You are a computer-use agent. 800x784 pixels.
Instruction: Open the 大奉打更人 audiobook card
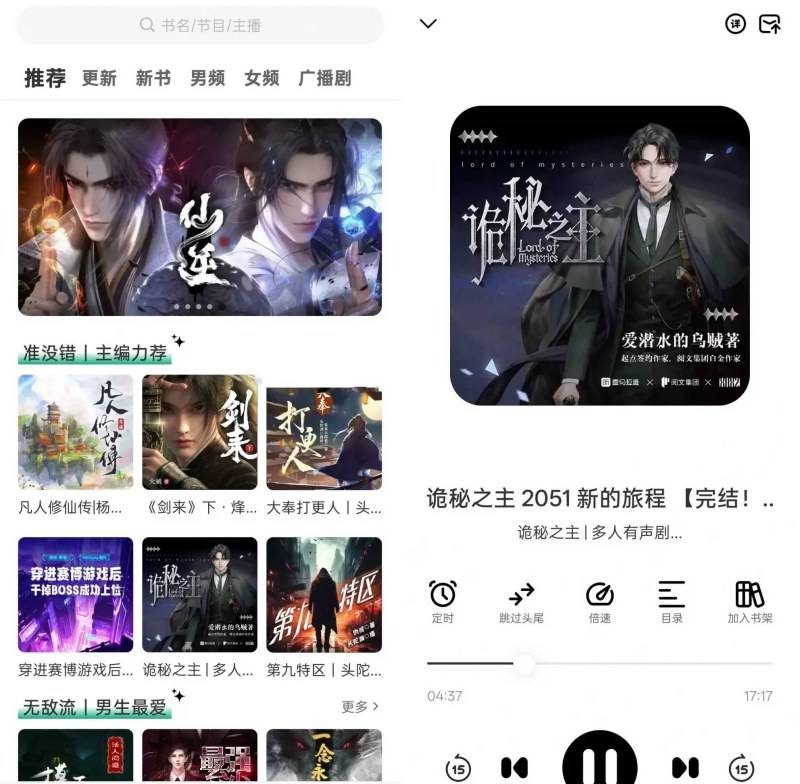click(x=323, y=432)
